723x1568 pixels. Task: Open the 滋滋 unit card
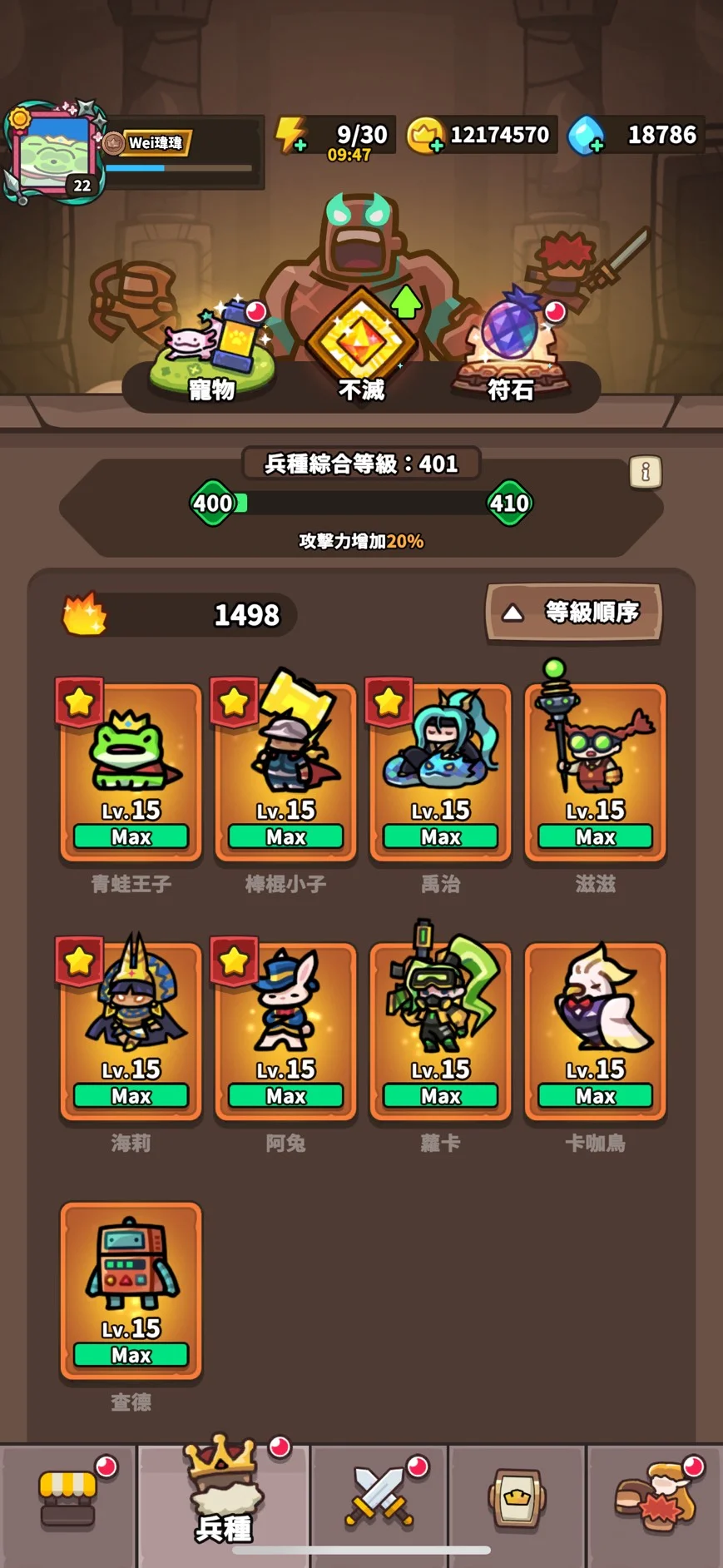[596, 772]
